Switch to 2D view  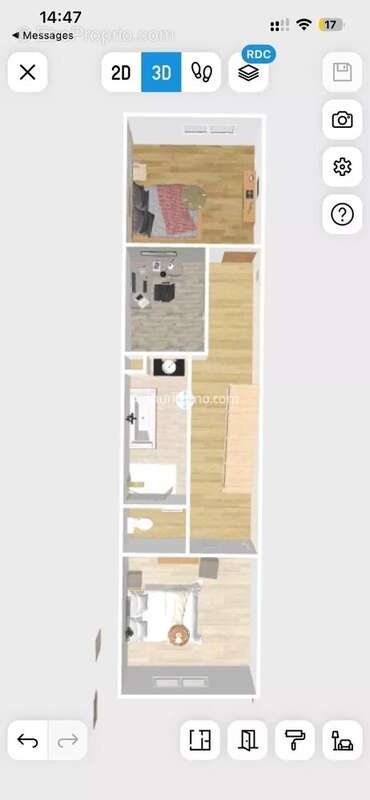click(121, 72)
